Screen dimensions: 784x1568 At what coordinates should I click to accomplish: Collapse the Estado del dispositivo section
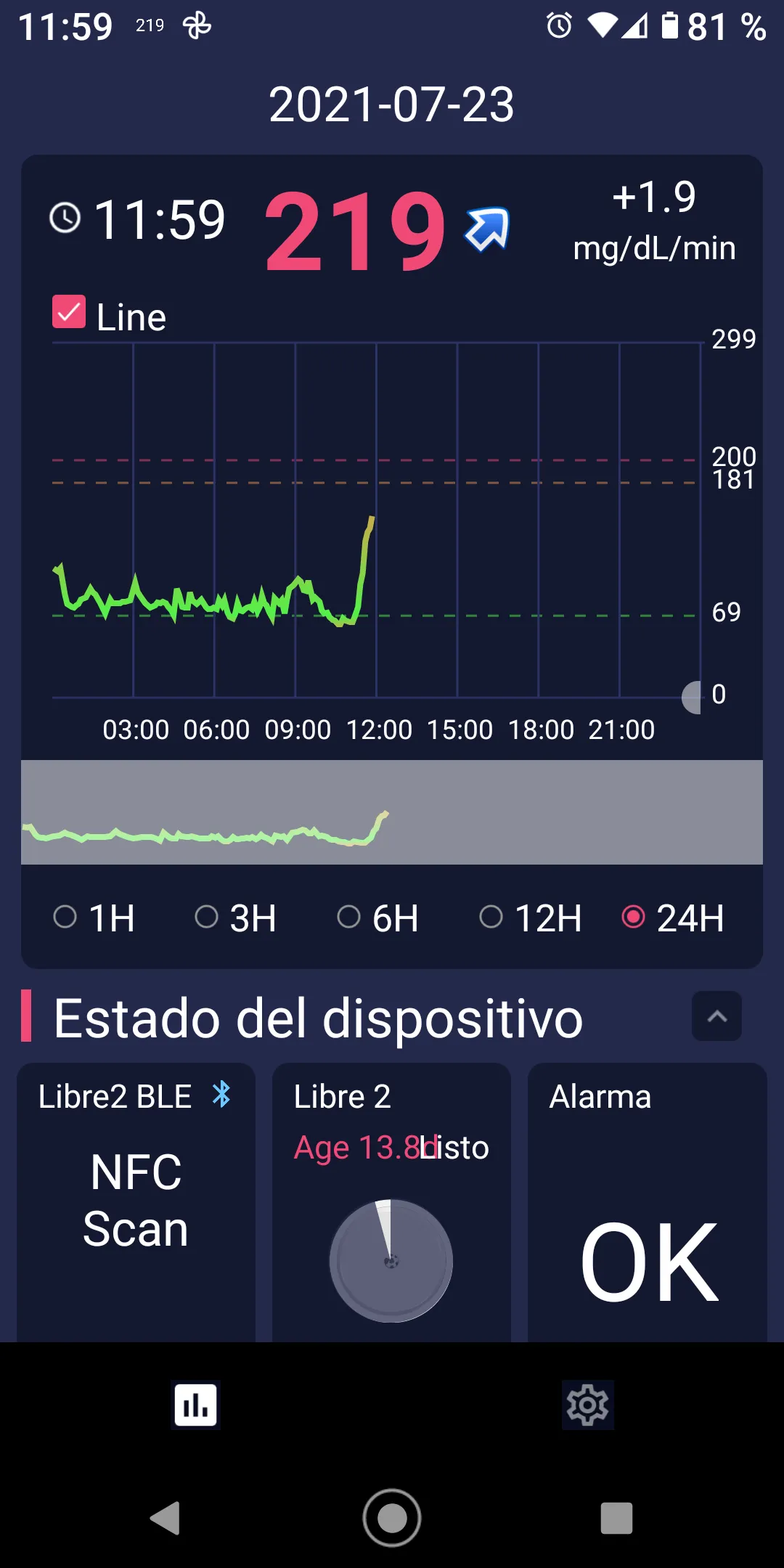click(716, 1016)
